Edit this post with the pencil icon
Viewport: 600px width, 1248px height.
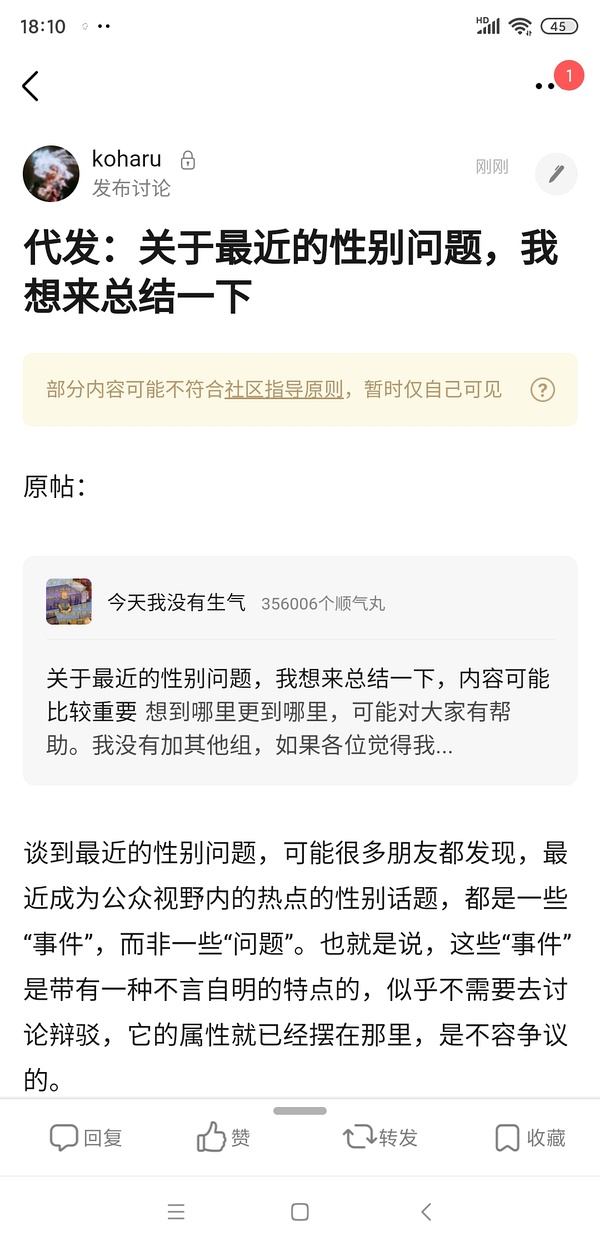pos(556,174)
